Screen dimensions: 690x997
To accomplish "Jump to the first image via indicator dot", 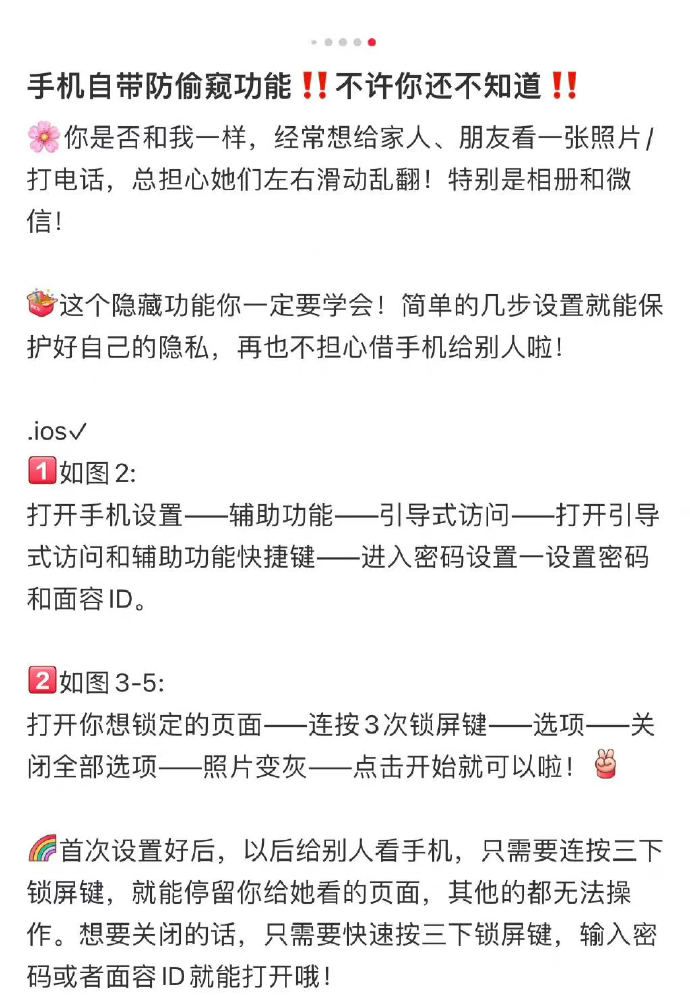I will [x=314, y=42].
